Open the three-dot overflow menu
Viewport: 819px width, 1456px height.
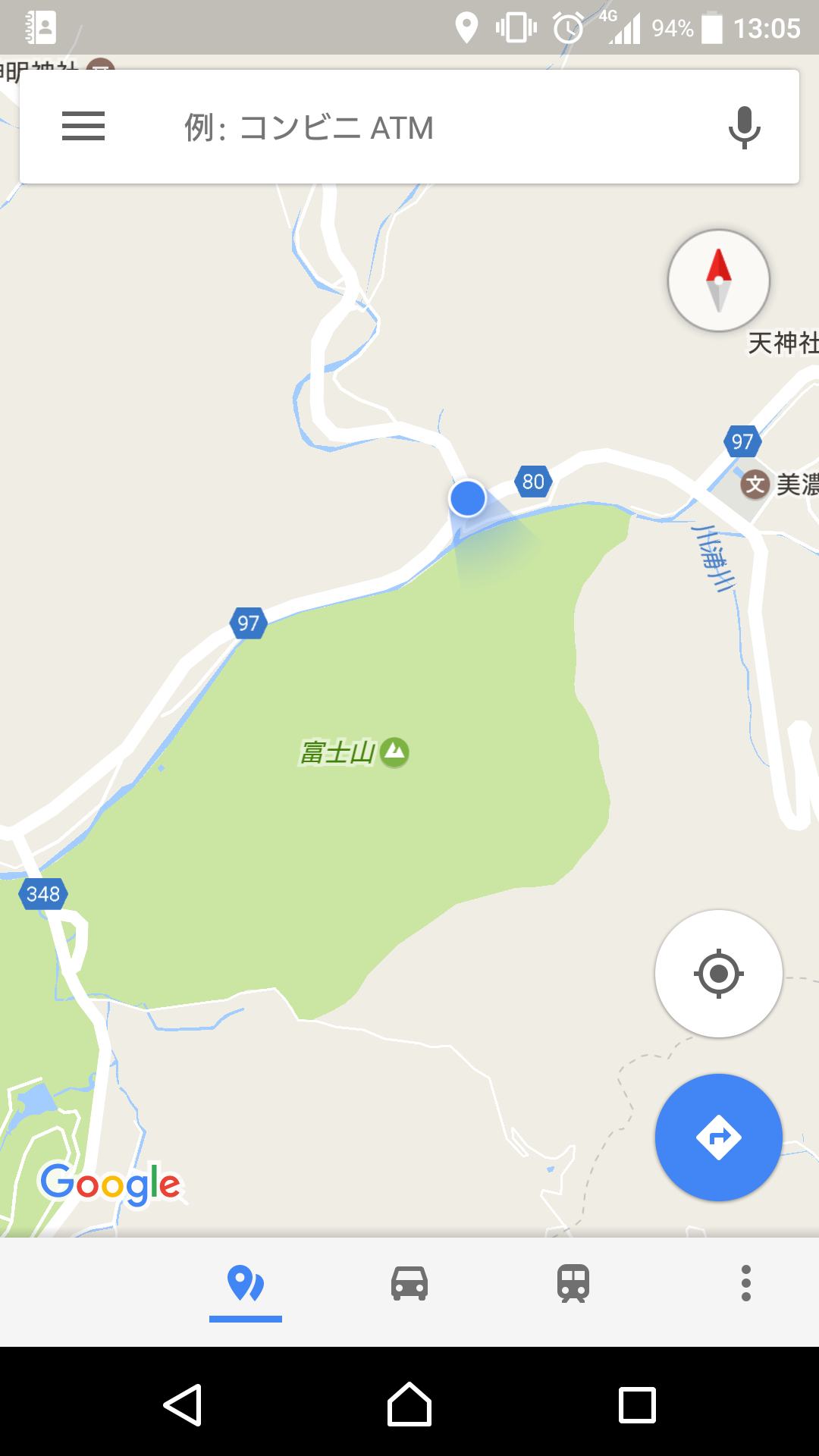pos(746,1283)
